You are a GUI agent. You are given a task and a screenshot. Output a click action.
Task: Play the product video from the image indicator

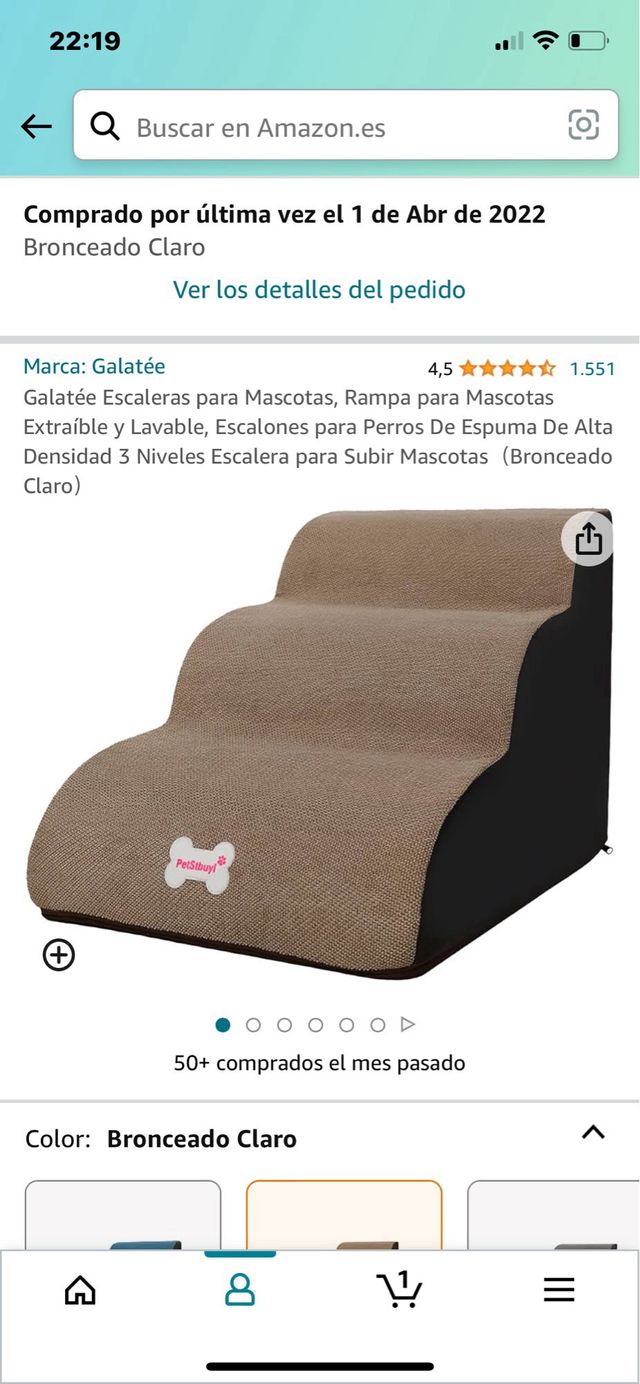pyautogui.click(x=407, y=1024)
